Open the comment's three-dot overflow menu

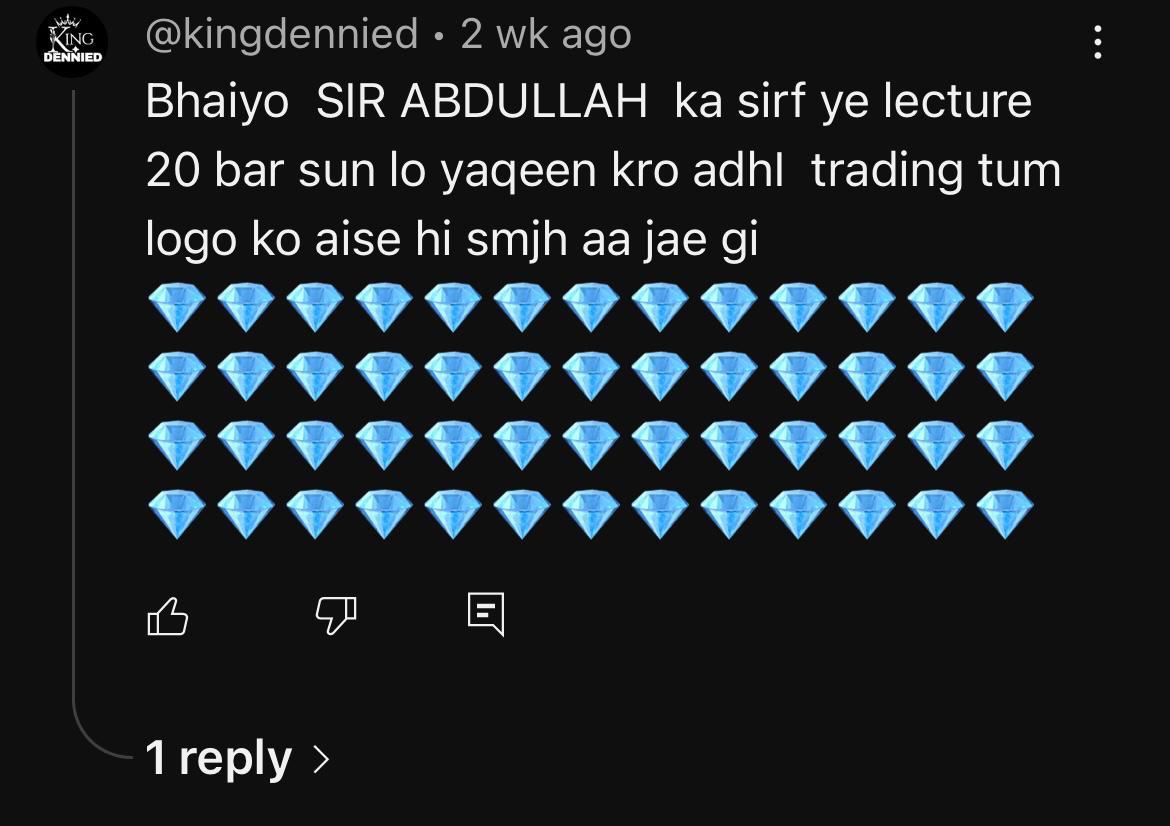tap(1098, 42)
